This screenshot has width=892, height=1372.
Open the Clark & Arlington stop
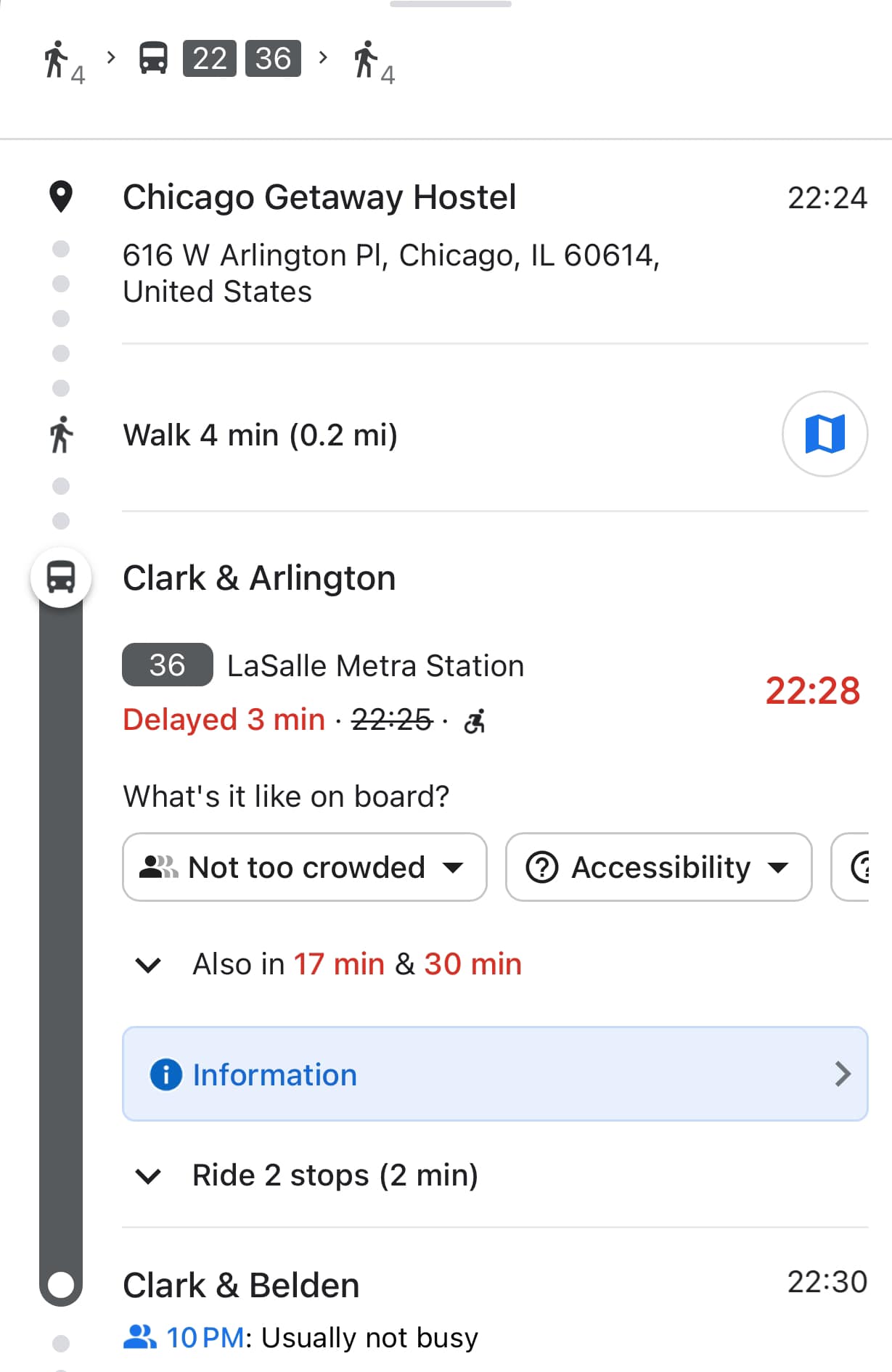tap(259, 578)
